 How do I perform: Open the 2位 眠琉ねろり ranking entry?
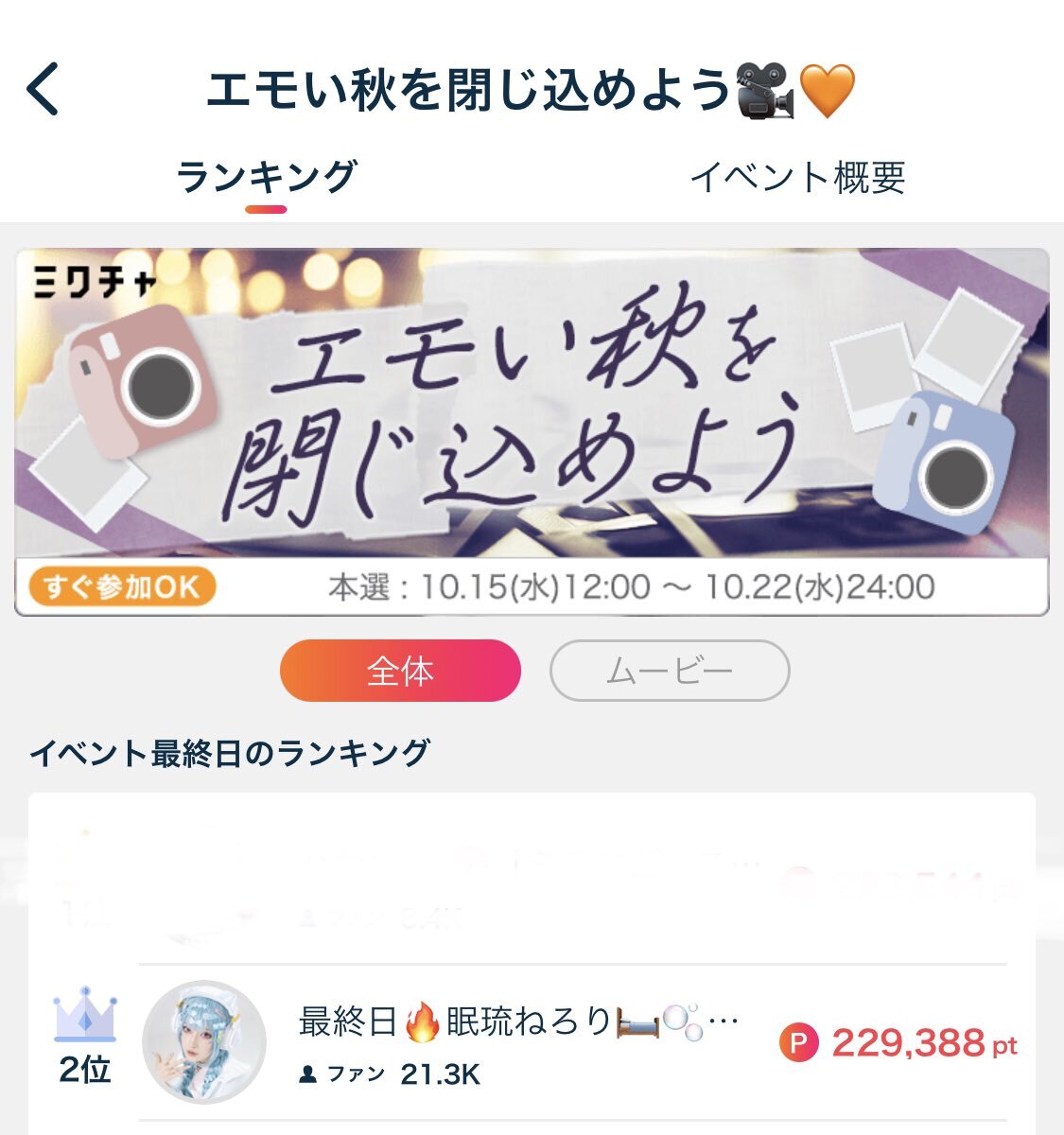pos(532,1042)
